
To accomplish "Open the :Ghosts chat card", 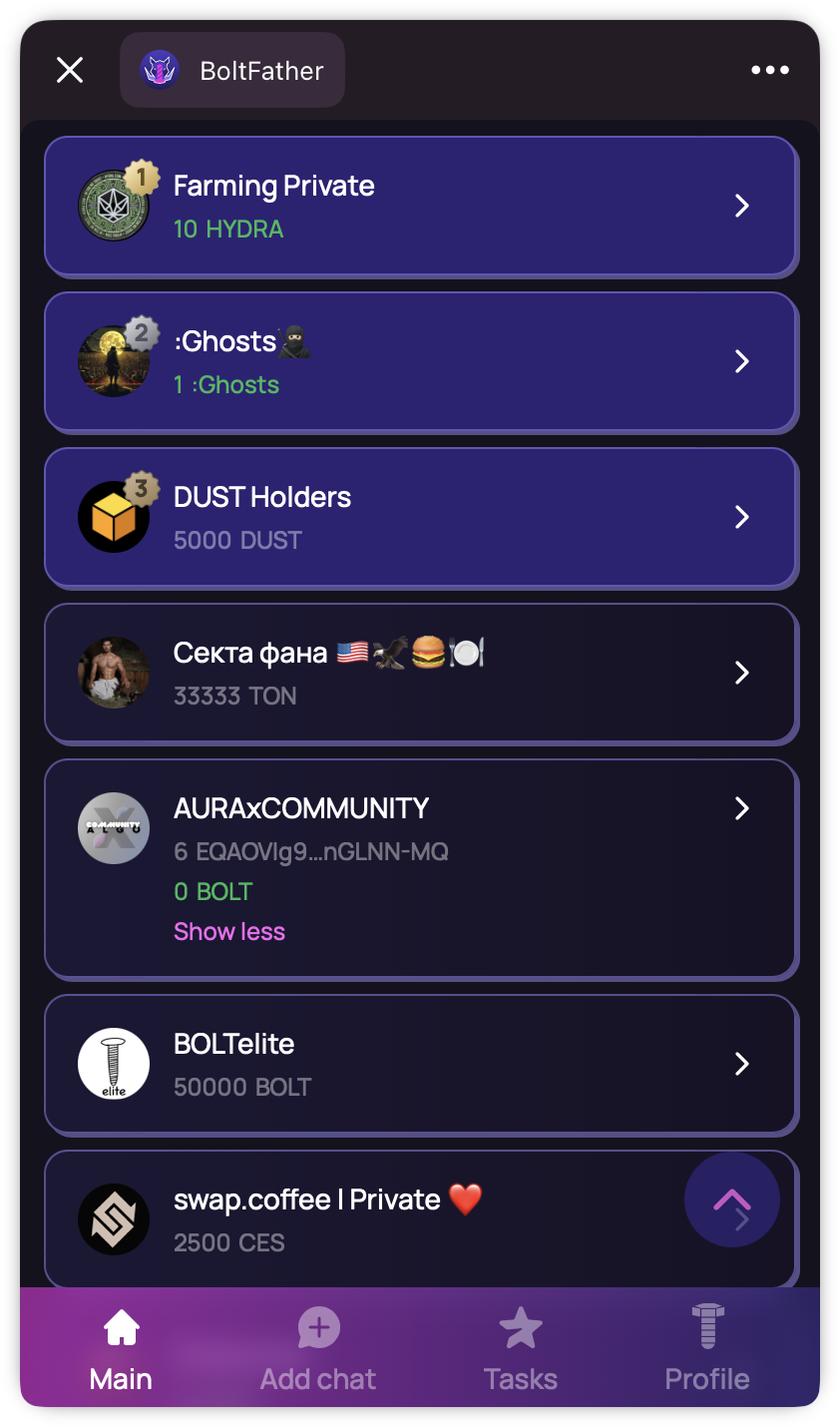I will [x=419, y=361].
